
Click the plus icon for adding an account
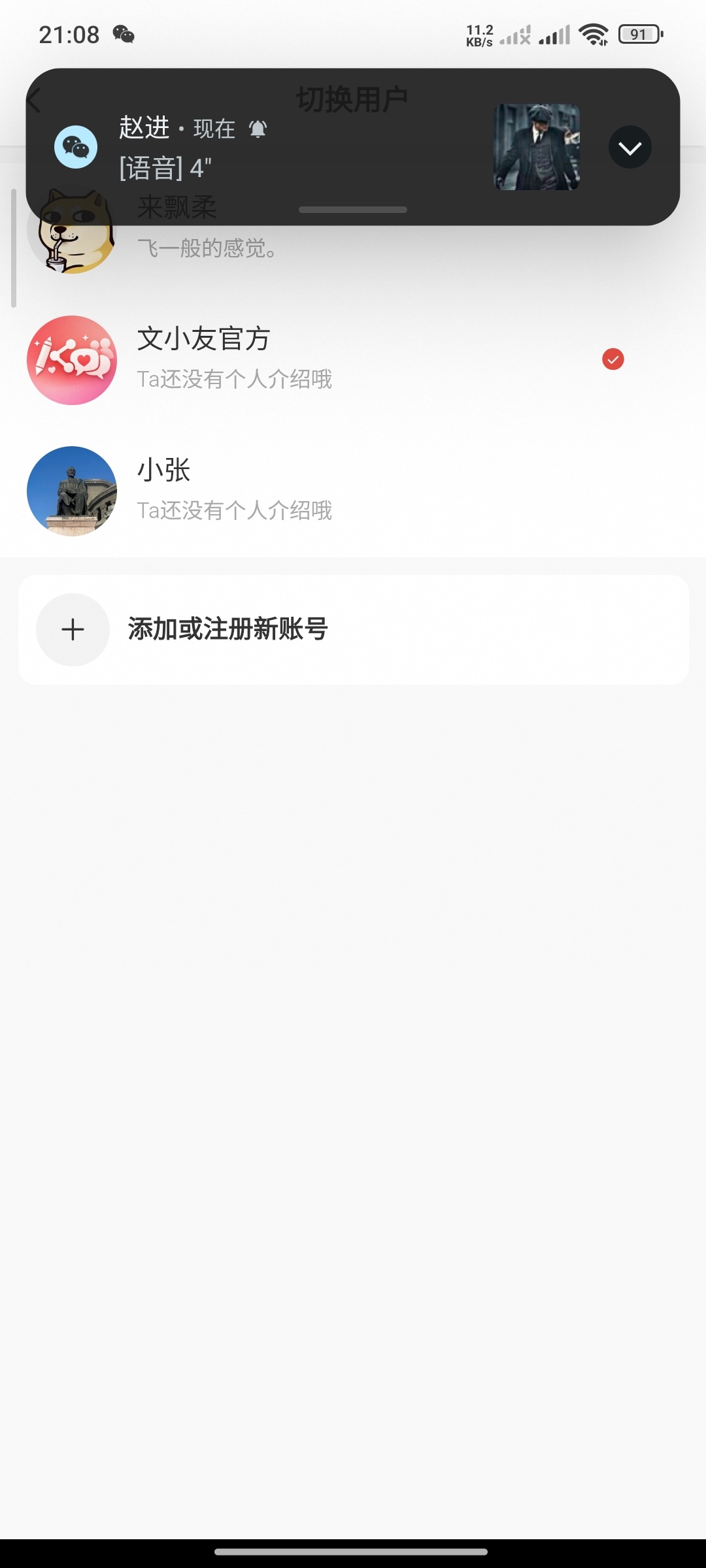point(72,629)
